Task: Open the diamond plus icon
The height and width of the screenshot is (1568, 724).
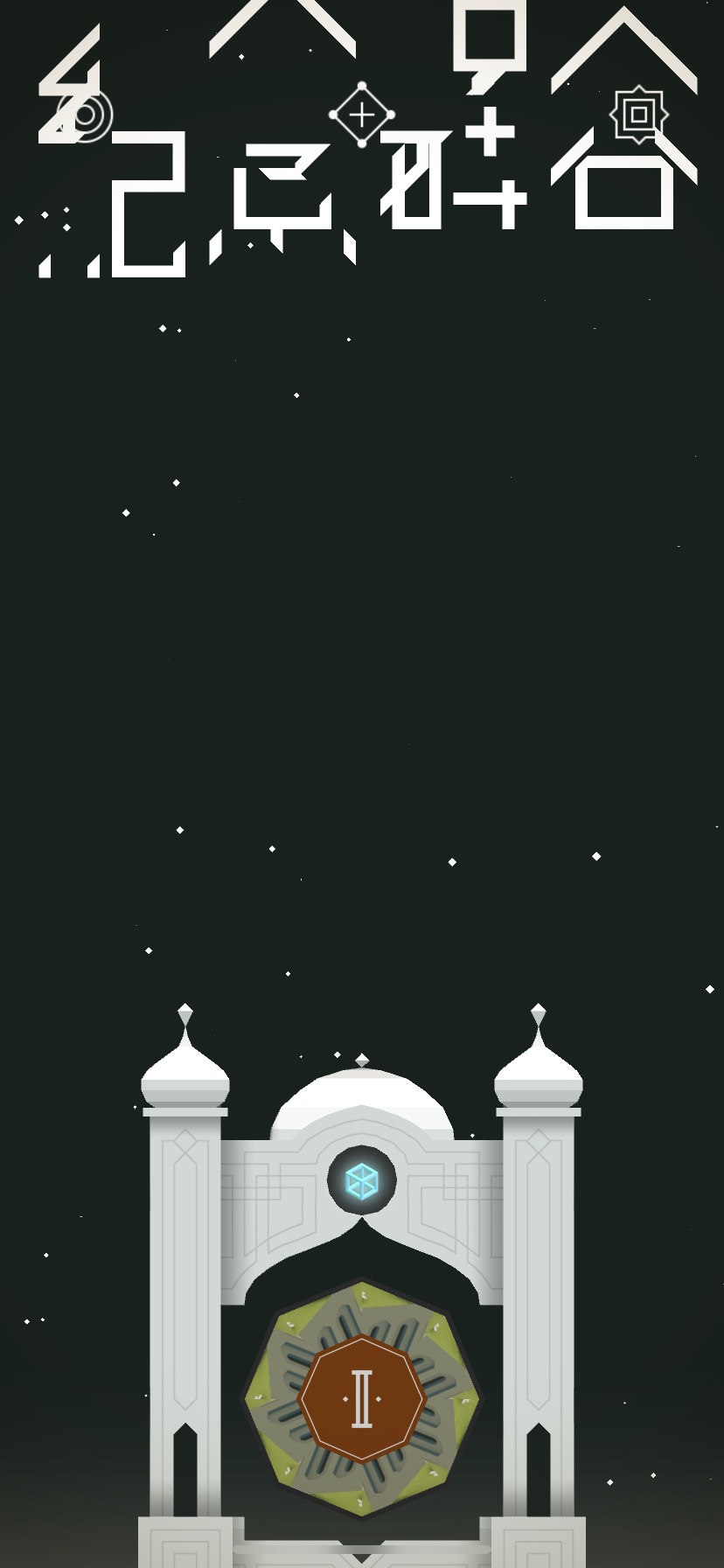Action: pyautogui.click(x=362, y=115)
